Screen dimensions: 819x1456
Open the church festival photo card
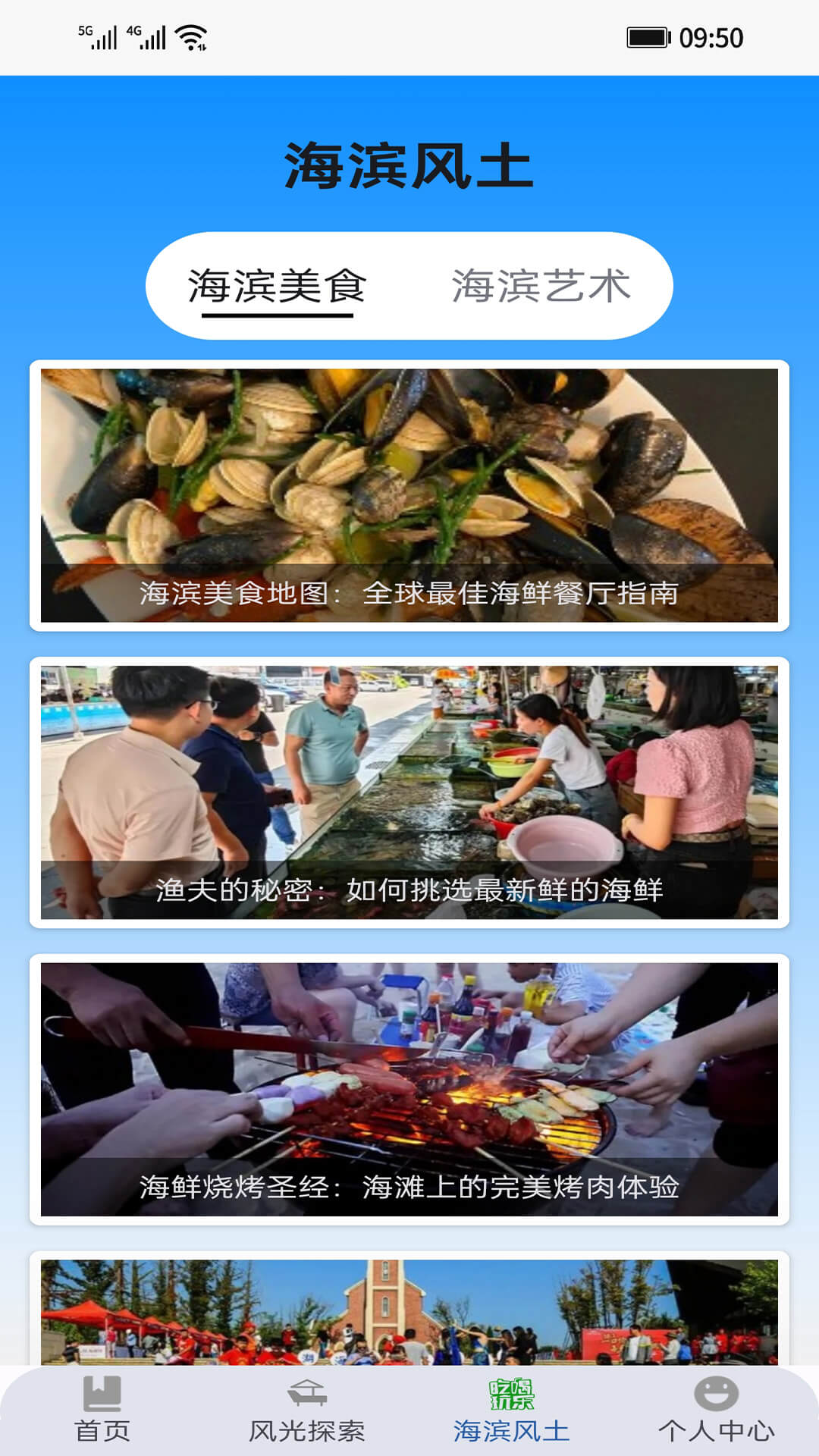[409, 1310]
